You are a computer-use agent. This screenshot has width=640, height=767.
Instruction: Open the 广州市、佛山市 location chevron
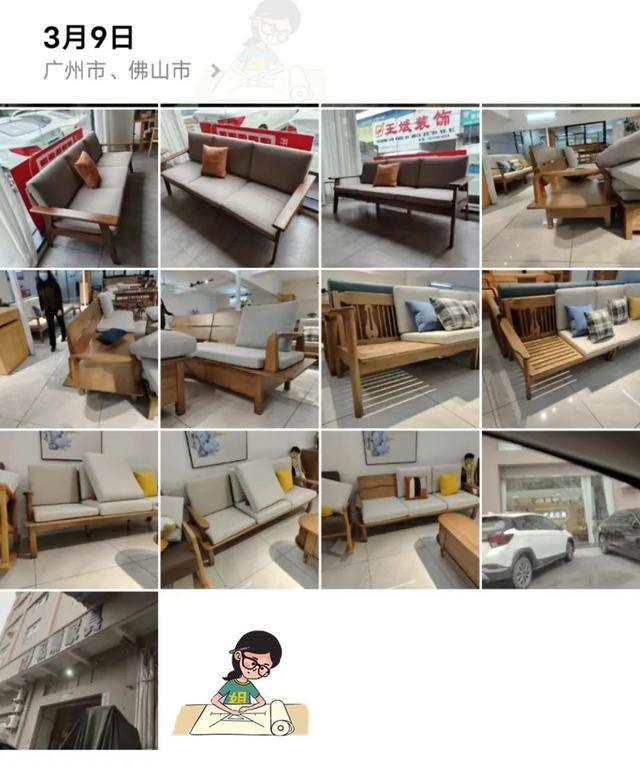(x=214, y=71)
